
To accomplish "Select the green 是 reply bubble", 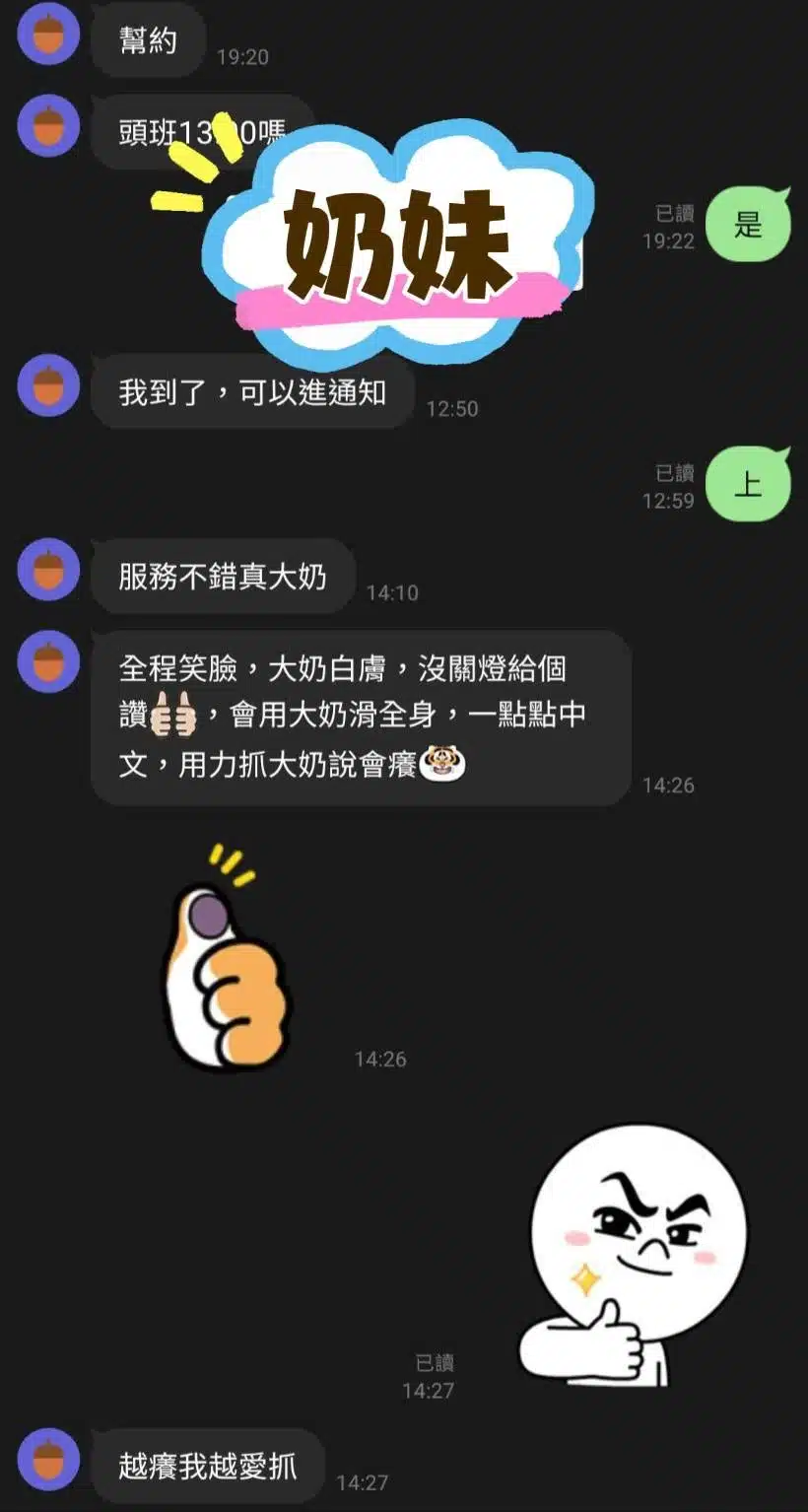I will (749, 225).
